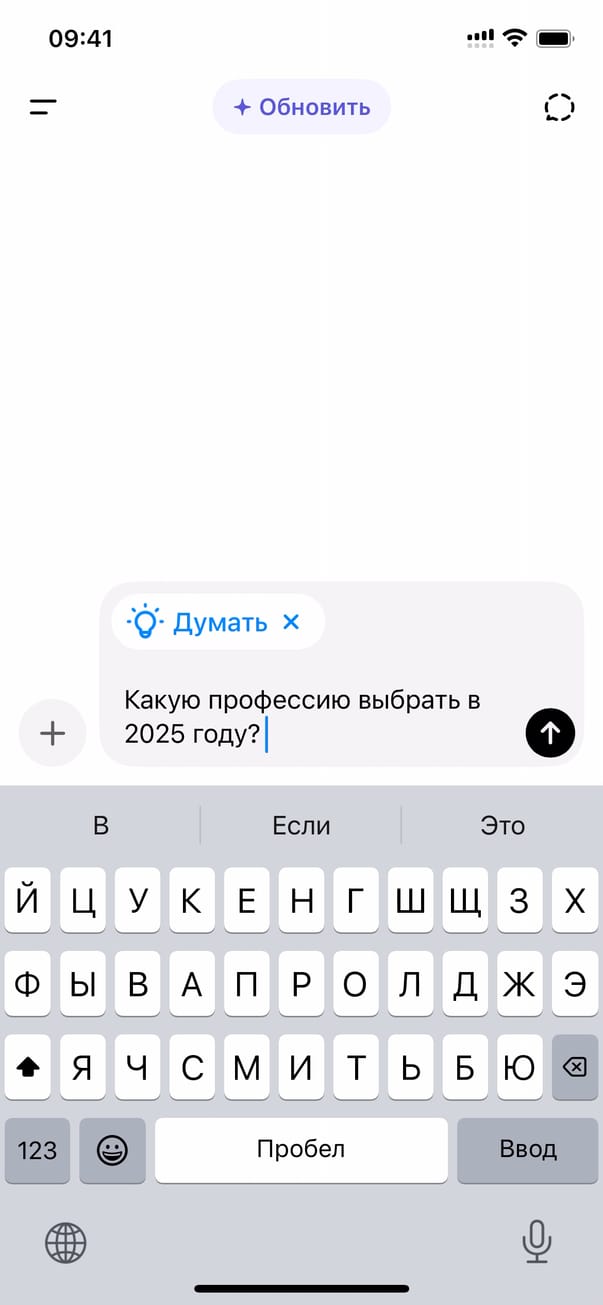Enable shift on the keyboard

coord(28,1068)
